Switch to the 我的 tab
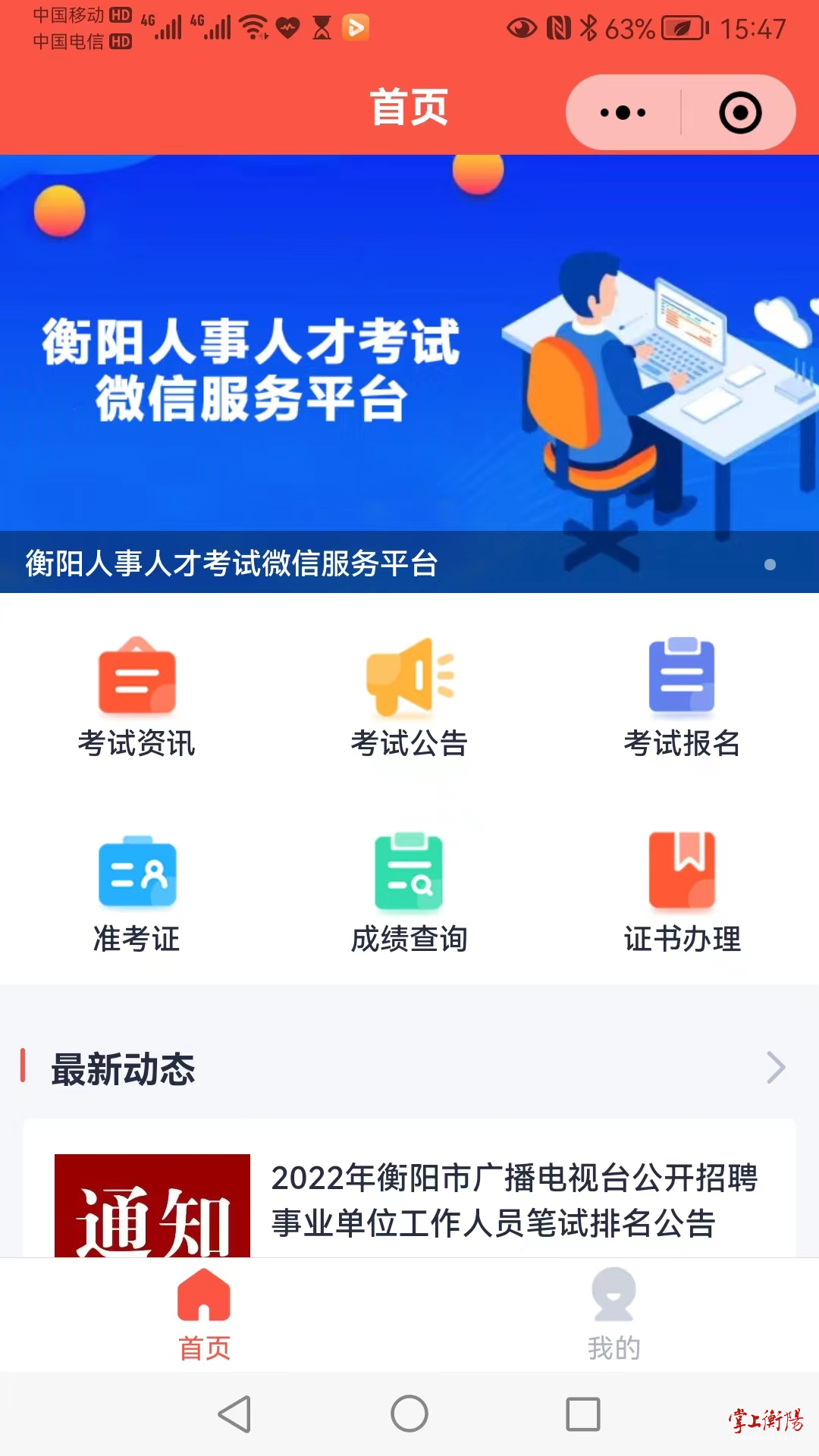Screen dimensions: 819x1456 click(613, 1315)
